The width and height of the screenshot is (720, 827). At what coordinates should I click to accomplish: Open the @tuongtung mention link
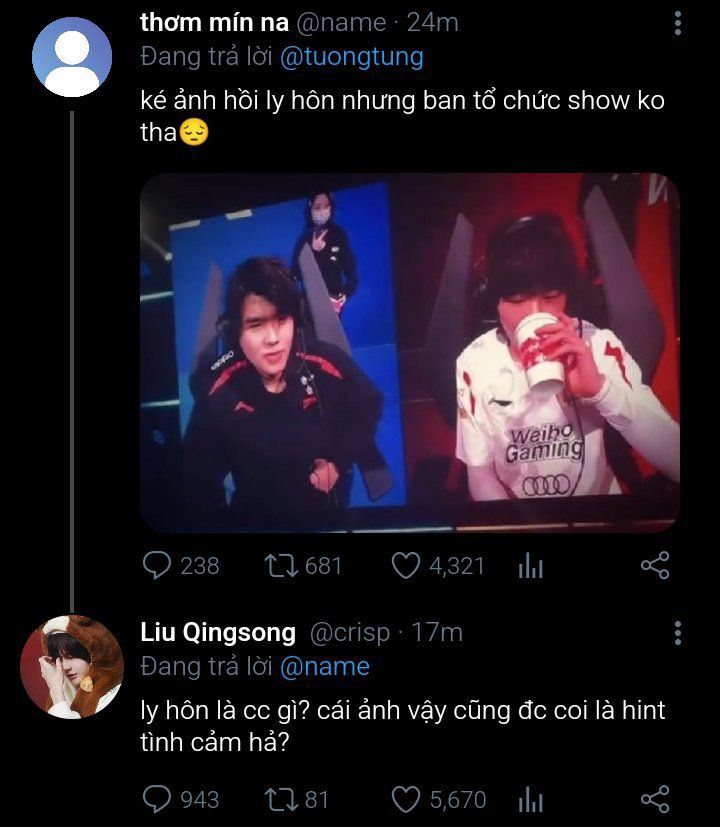[x=351, y=57]
